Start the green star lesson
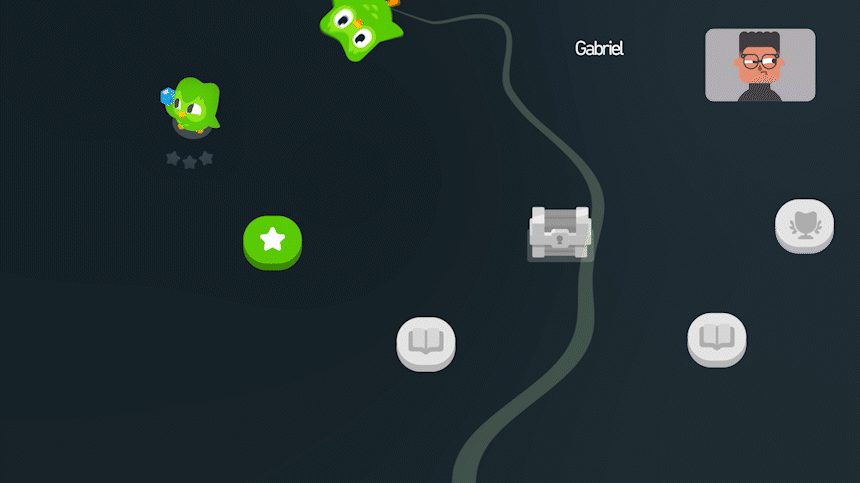The image size is (860, 483). point(272,240)
